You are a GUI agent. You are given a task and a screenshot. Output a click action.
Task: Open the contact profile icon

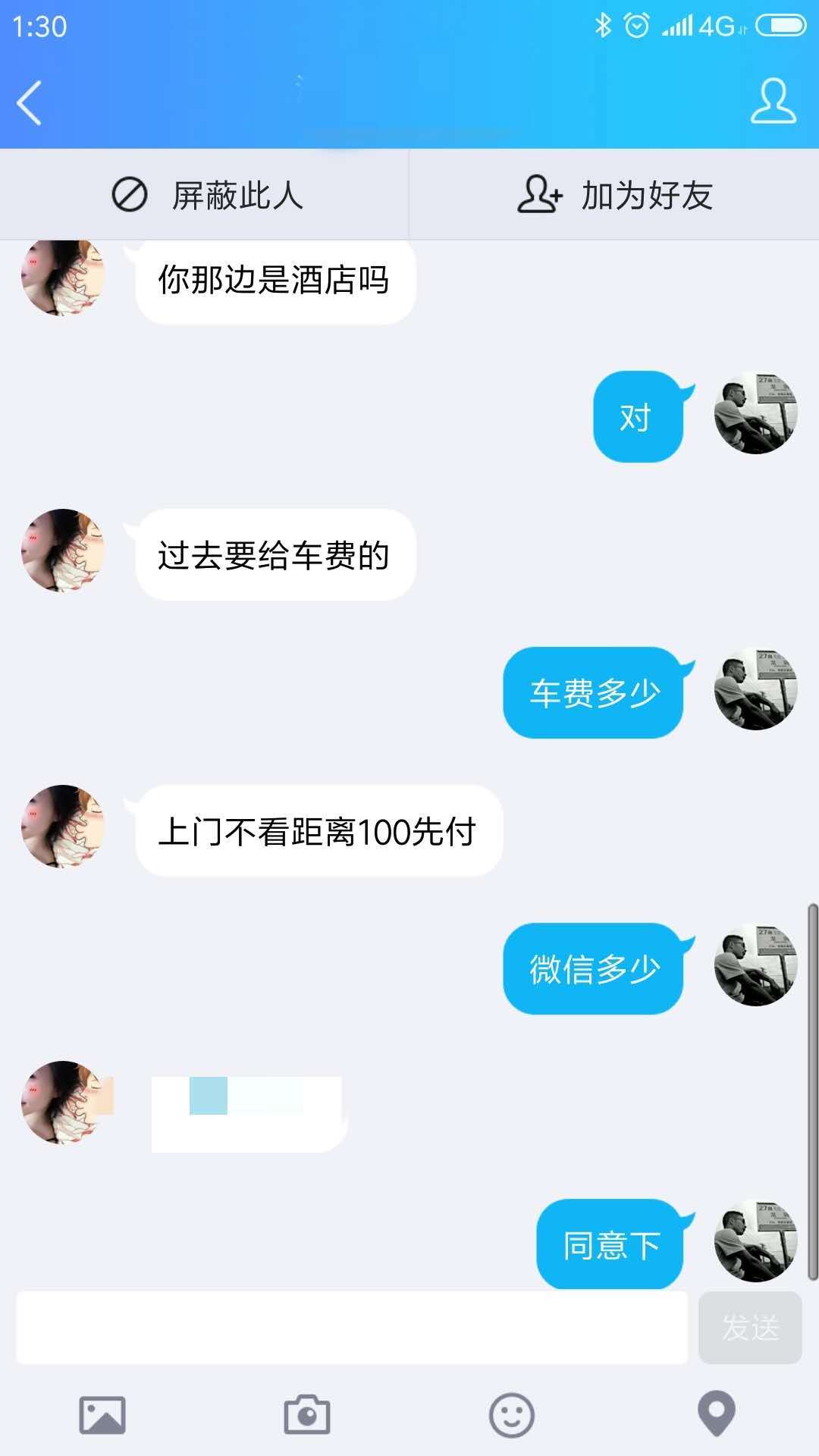click(773, 101)
